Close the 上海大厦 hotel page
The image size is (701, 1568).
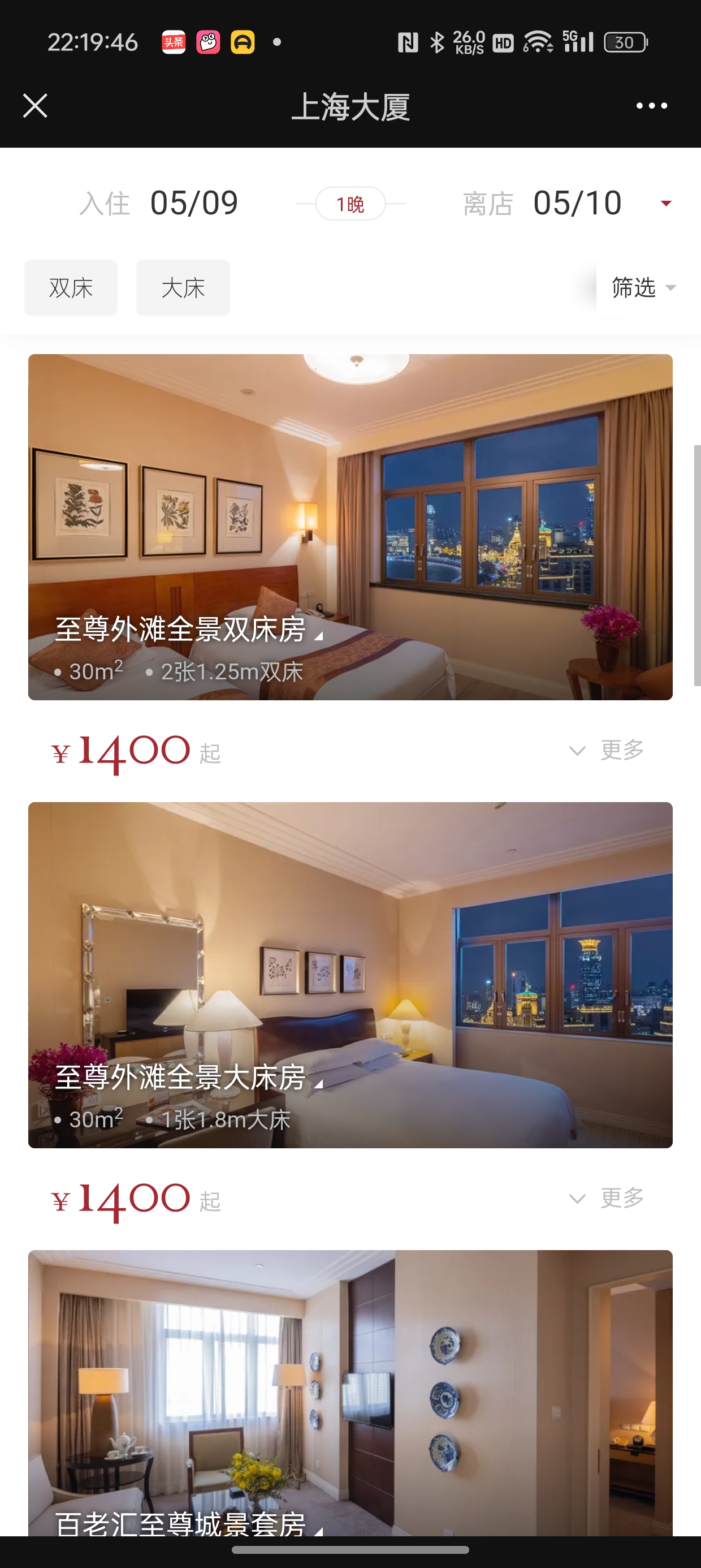click(34, 105)
